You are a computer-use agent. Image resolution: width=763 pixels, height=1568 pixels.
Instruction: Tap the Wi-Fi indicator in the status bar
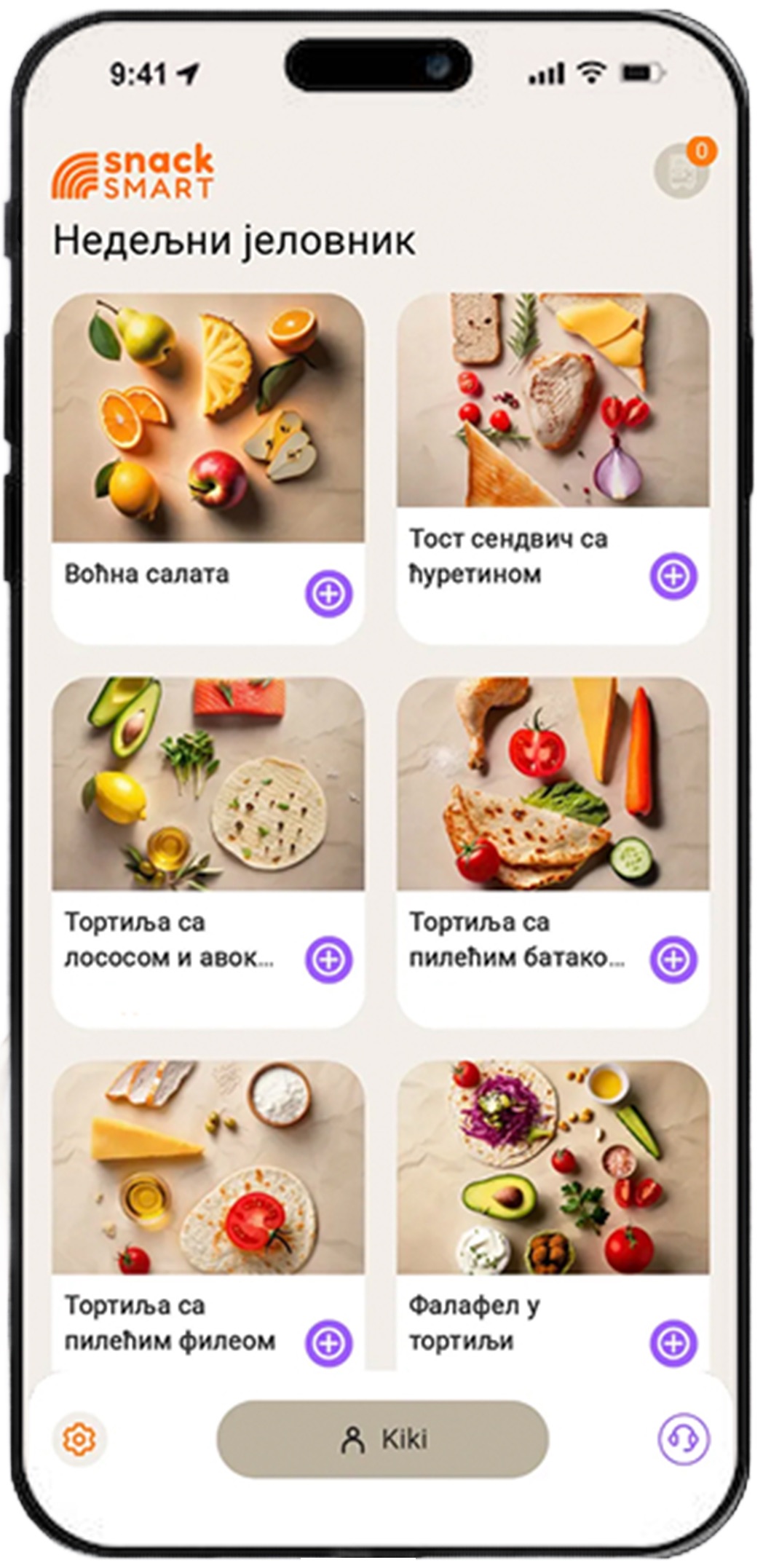590,72
